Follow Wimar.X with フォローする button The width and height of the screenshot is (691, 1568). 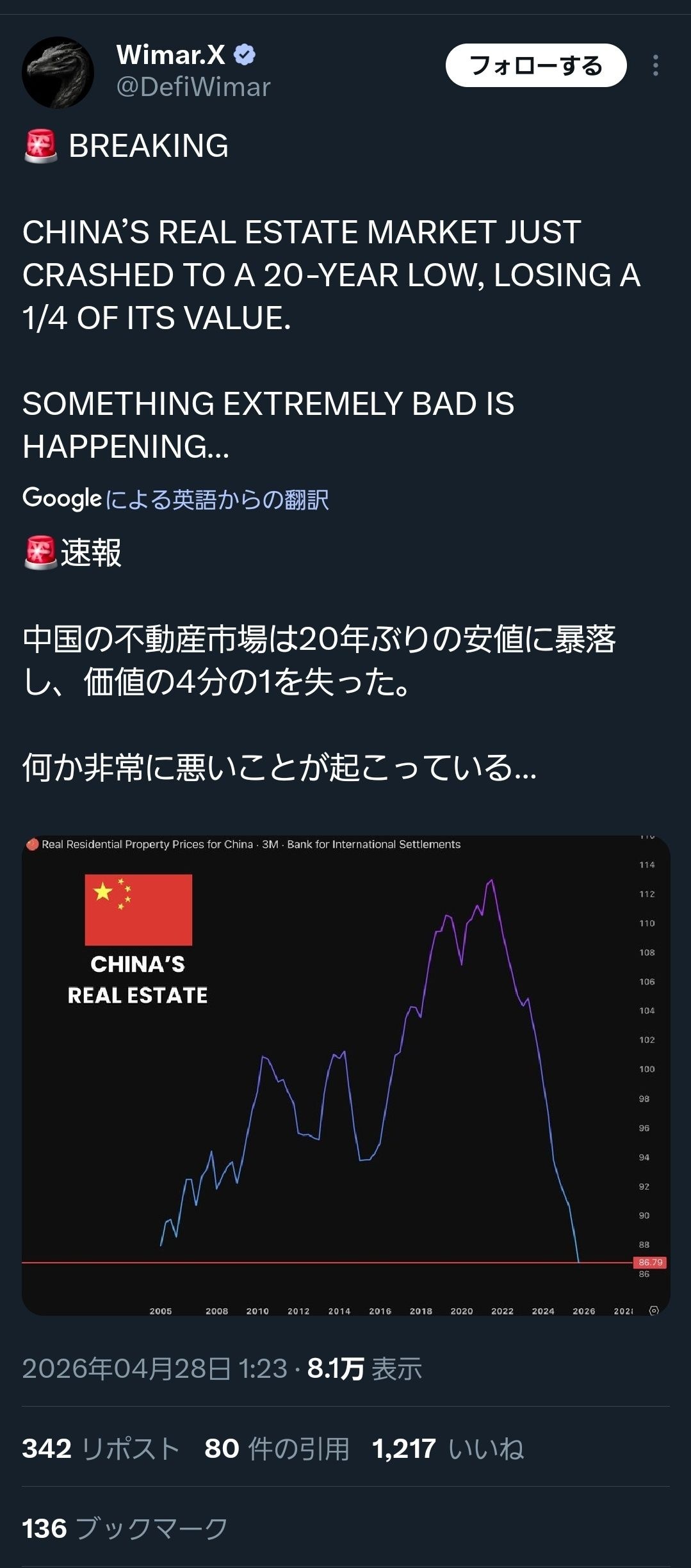(535, 65)
